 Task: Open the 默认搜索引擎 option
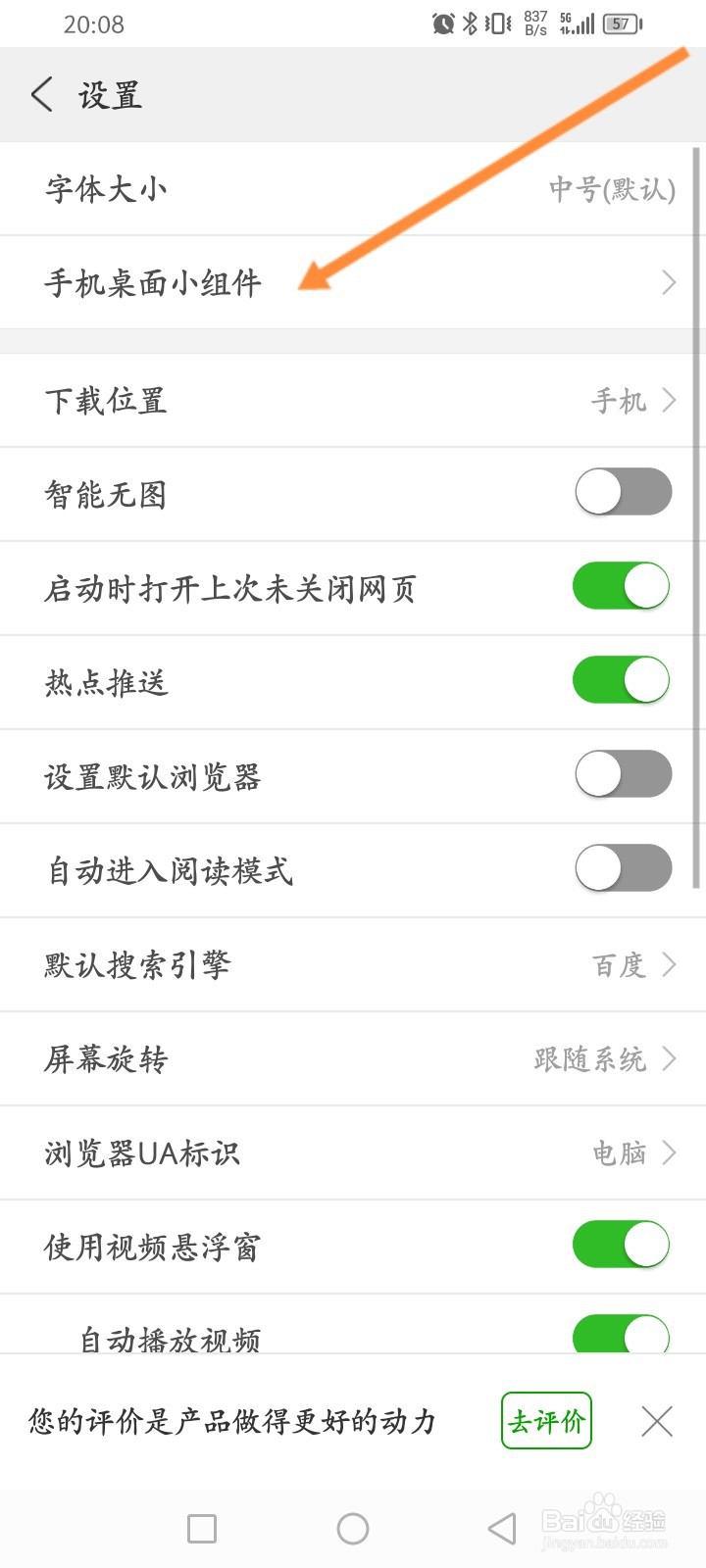click(353, 964)
